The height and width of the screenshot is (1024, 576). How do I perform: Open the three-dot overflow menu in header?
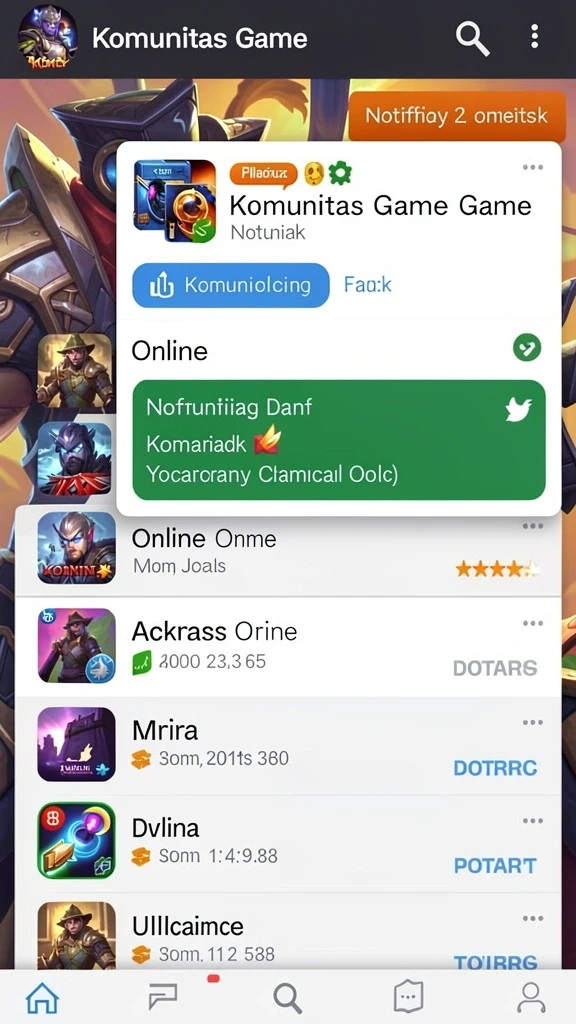pos(534,37)
